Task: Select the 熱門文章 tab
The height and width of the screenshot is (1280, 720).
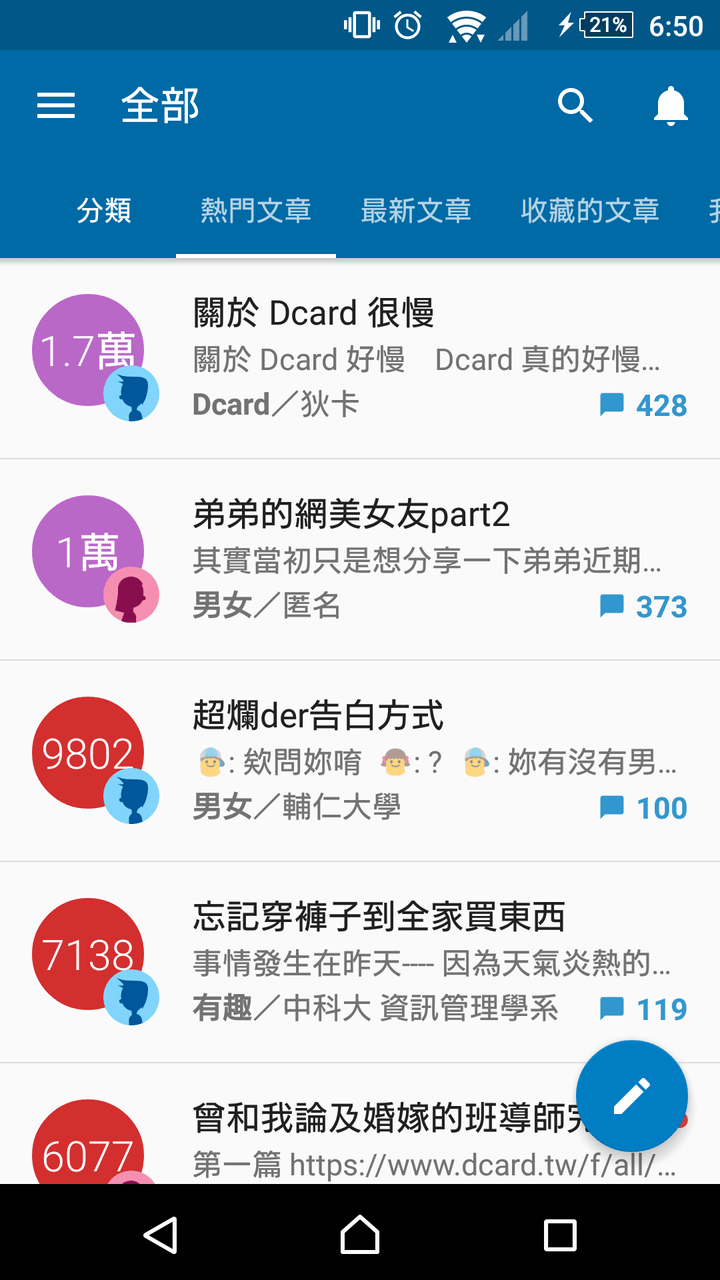Action: coord(255,211)
